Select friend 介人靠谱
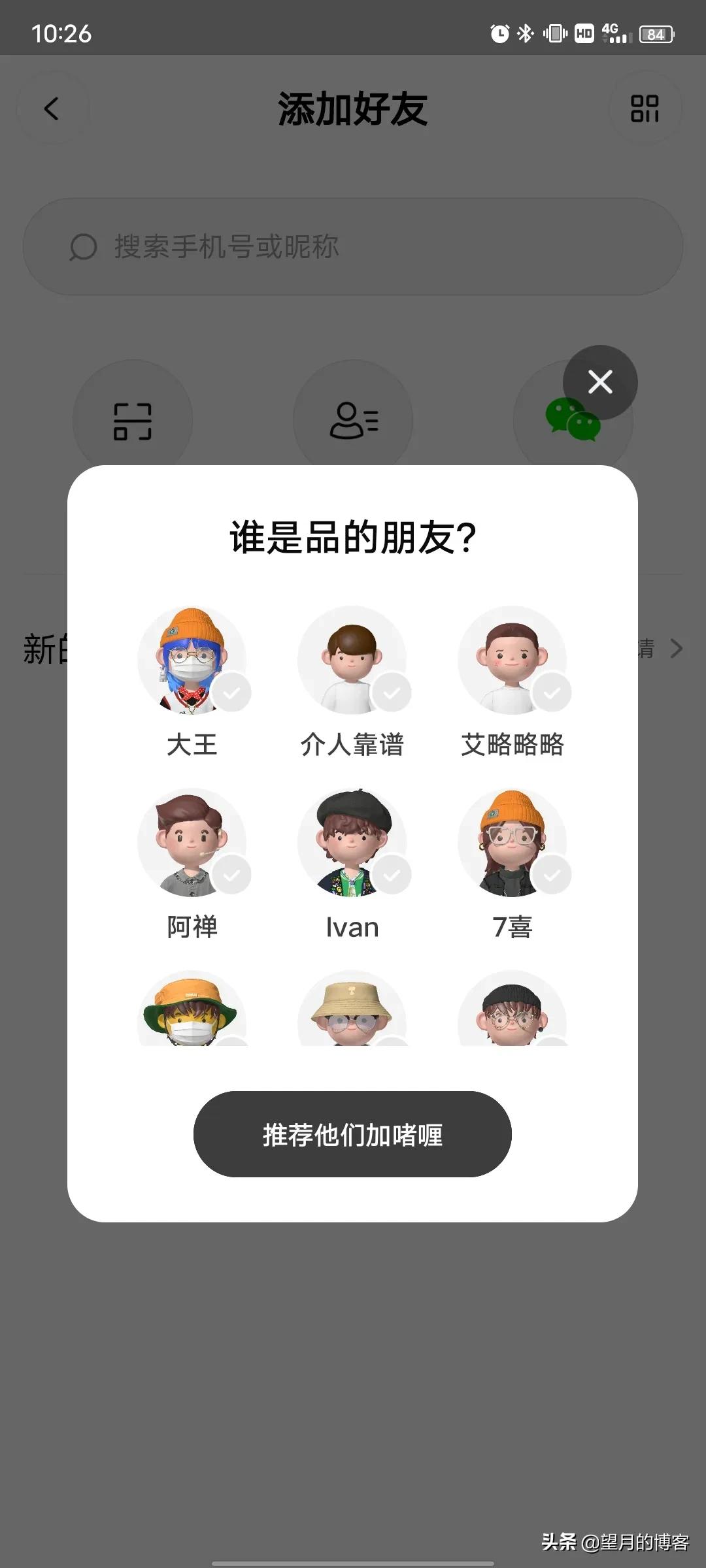The image size is (706, 1568). (x=352, y=661)
